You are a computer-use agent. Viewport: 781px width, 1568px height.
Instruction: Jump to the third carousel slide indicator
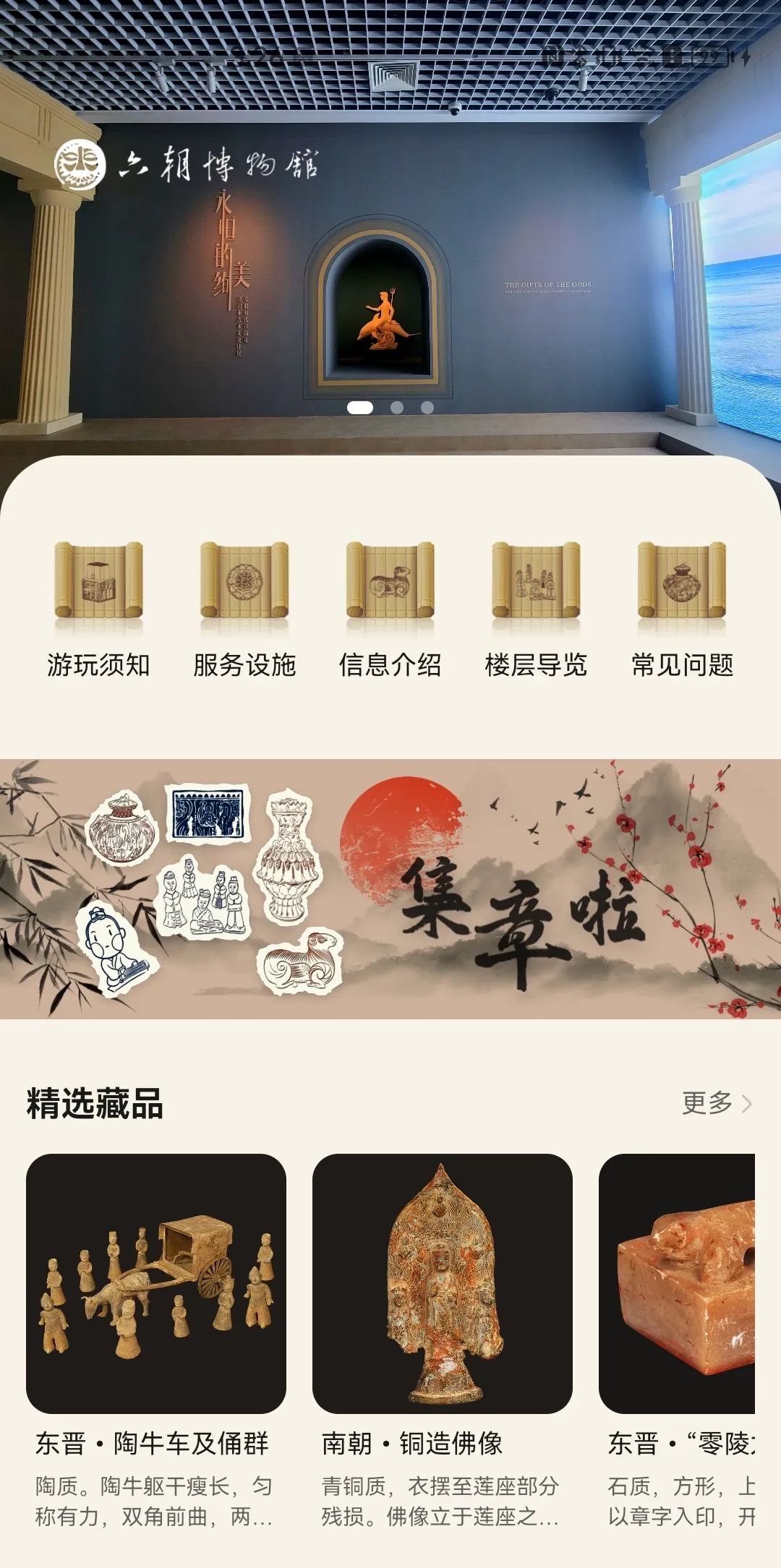point(427,408)
